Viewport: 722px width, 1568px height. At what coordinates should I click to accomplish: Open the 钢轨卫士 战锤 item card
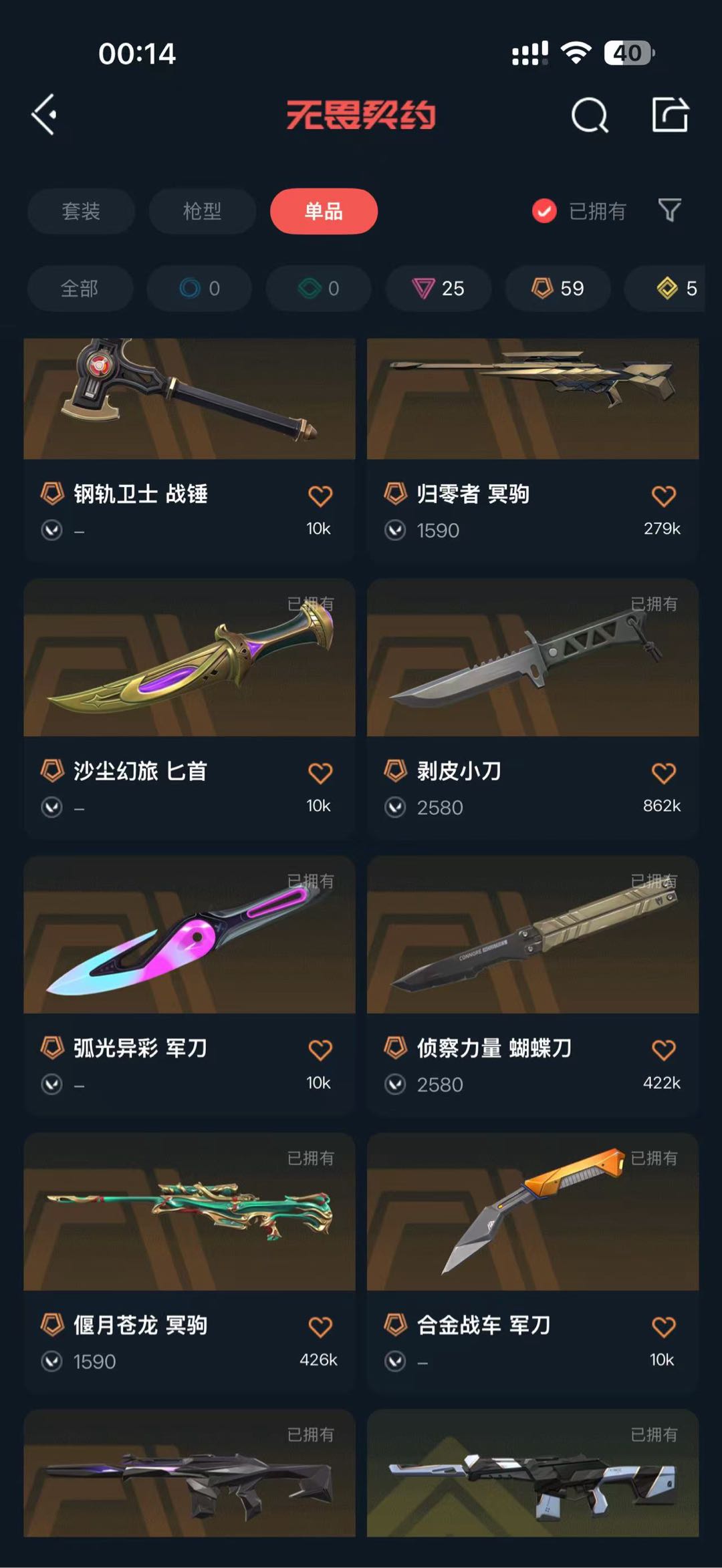[189, 449]
